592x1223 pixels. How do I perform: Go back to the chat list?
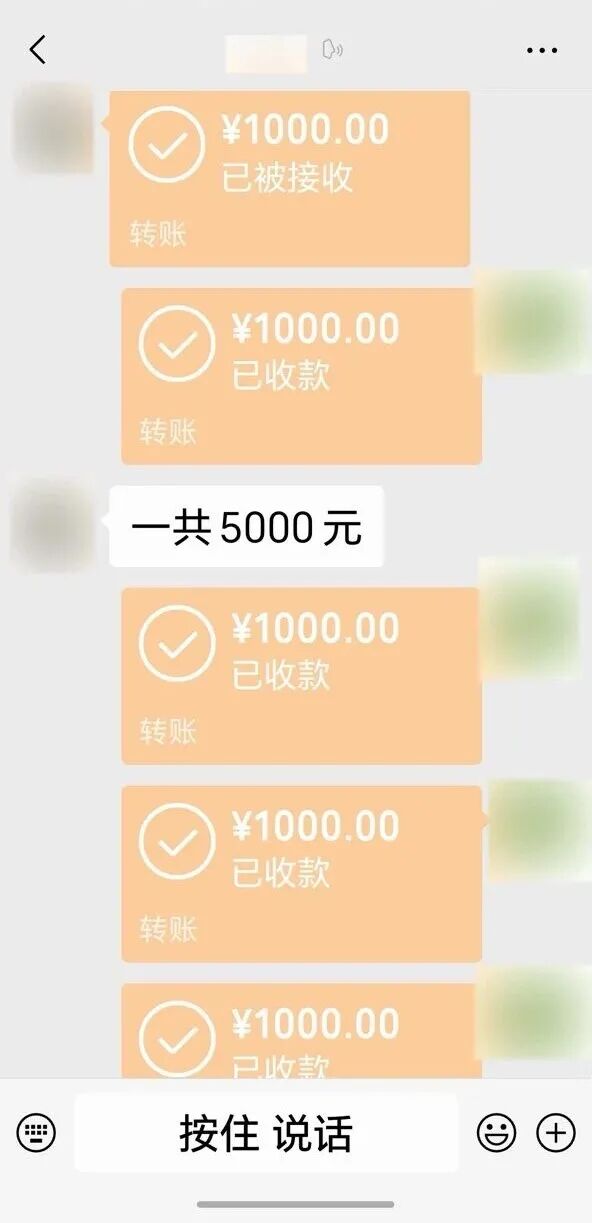click(x=38, y=49)
